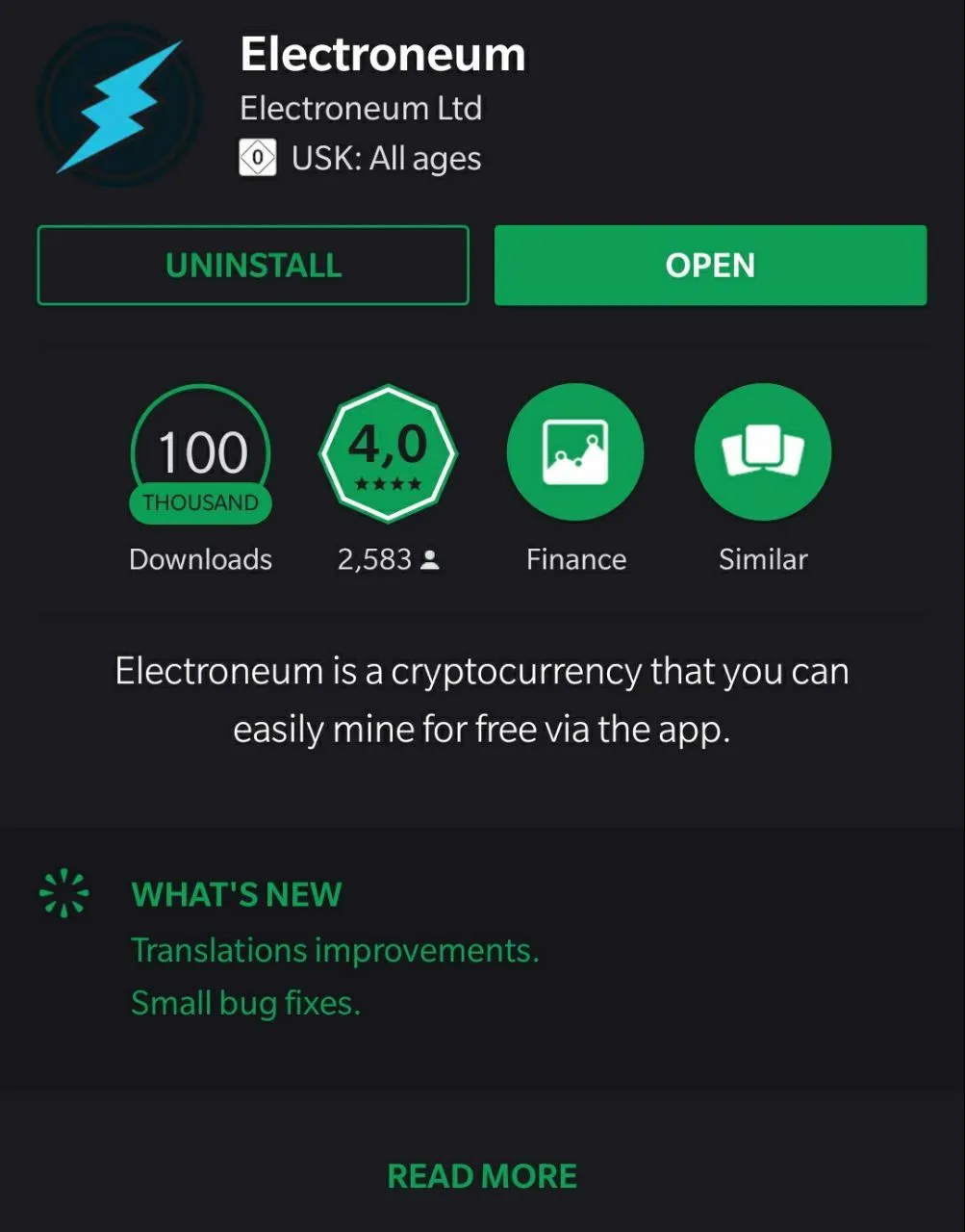Browse the Finance category
The image size is (965, 1232).
click(x=575, y=453)
